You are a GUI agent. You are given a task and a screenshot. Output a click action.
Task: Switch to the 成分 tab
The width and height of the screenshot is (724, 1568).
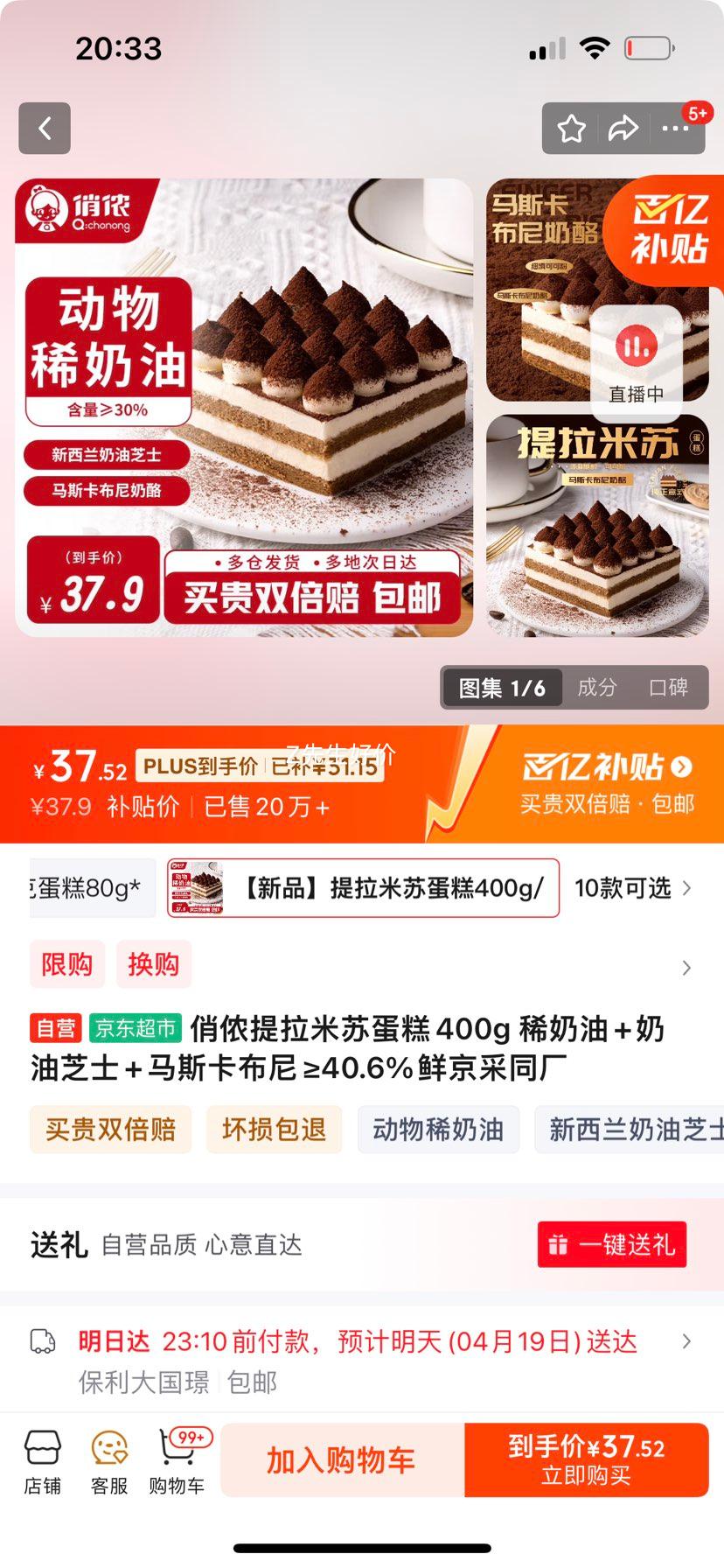(597, 688)
